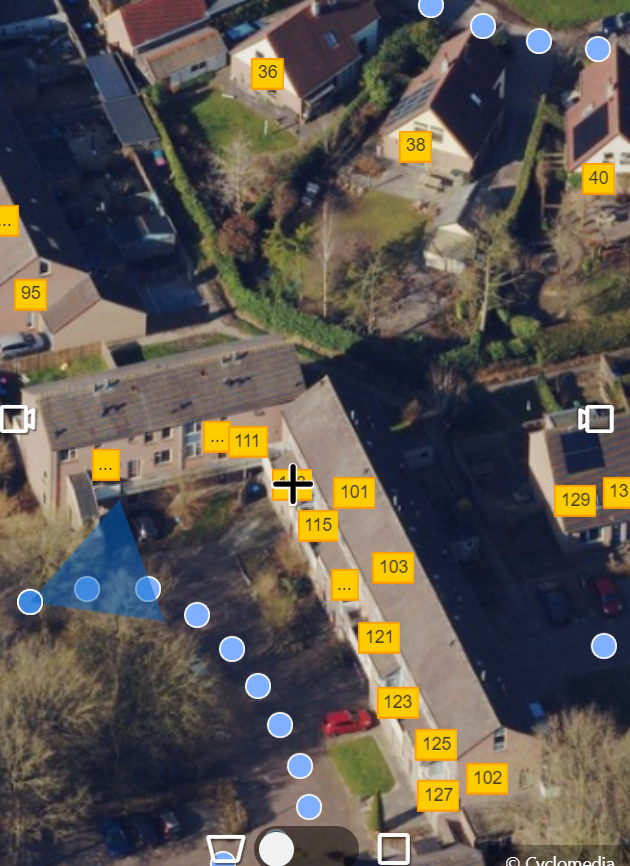Toggle the oblique/nadir view switch
Viewport: 630px width, 866px height.
coord(306,848)
